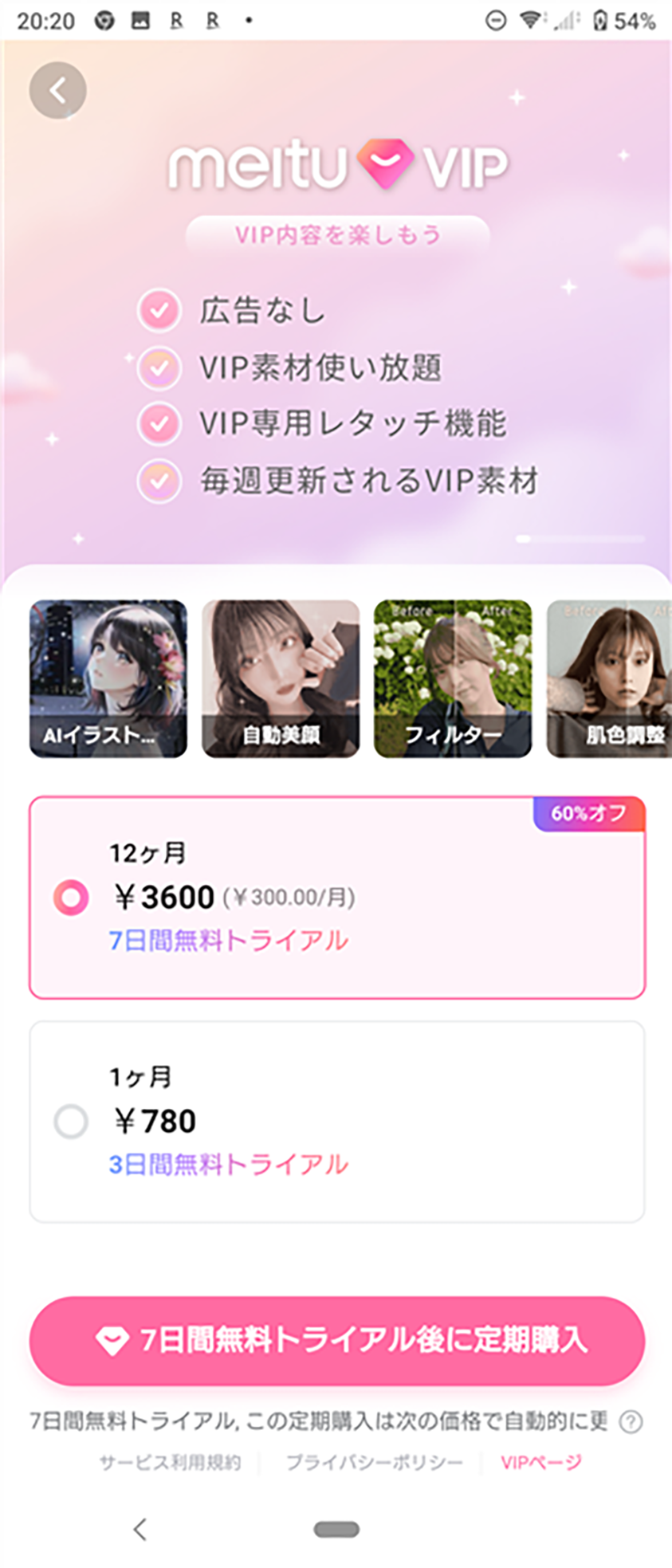This screenshot has width=672, height=1568.
Task: Tap the system home pill
Action: [x=336, y=1529]
